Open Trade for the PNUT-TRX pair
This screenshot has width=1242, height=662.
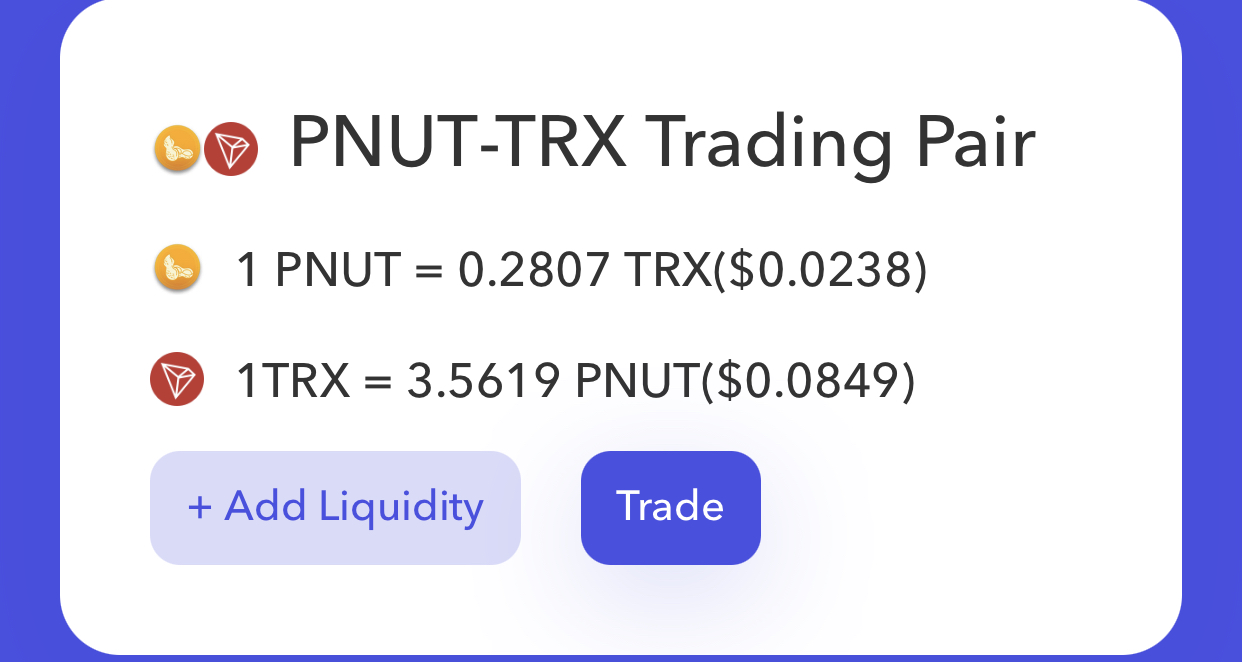point(670,507)
